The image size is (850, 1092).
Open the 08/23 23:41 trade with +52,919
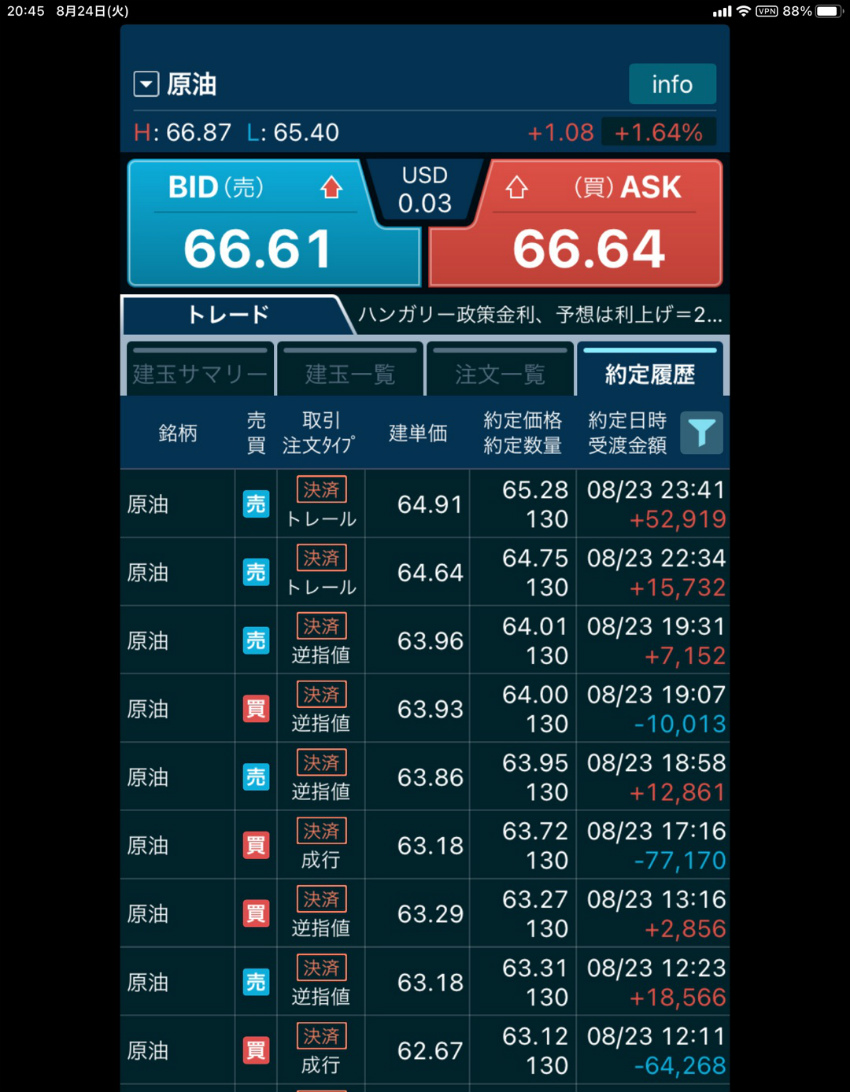coord(425,504)
